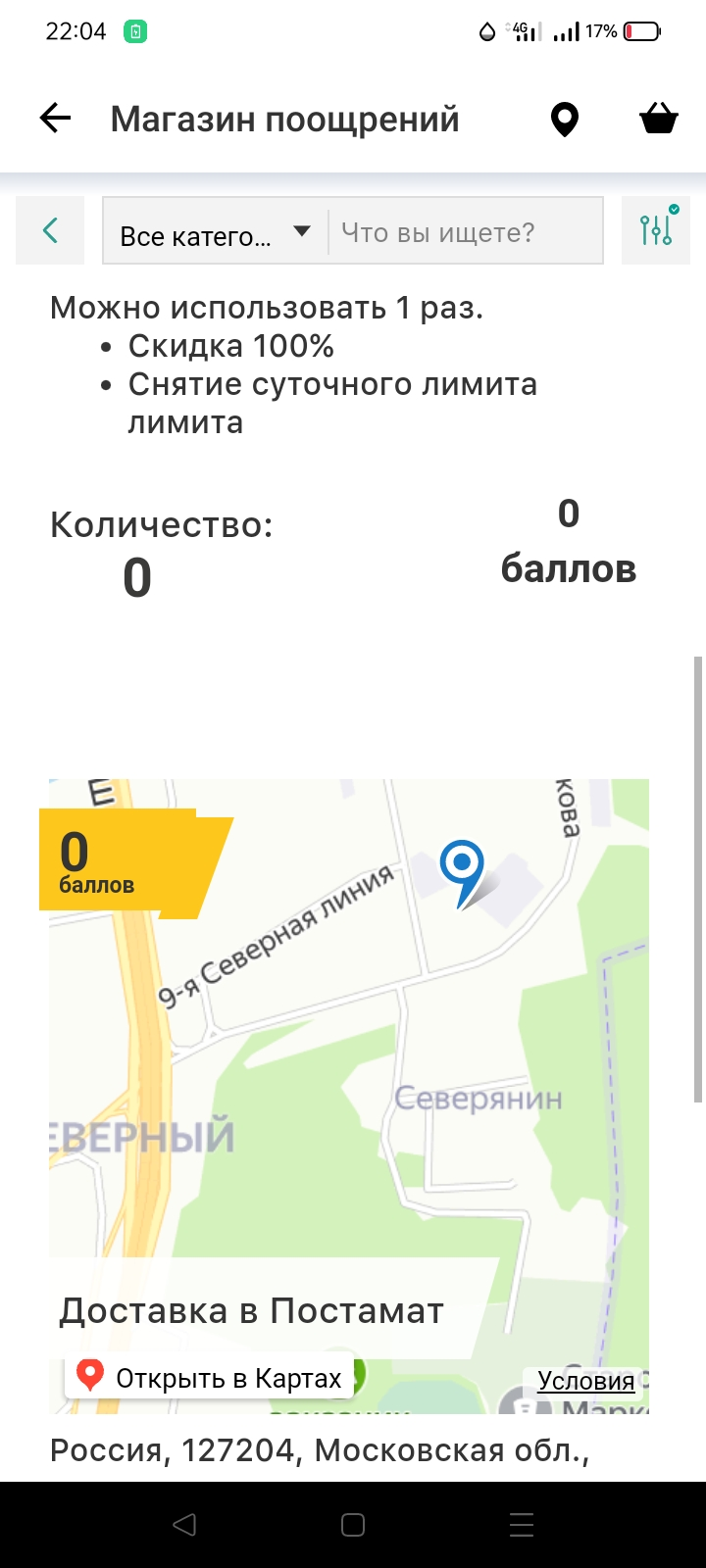The height and width of the screenshot is (1568, 706).
Task: Open the "Условия" link on map
Action: tap(585, 1381)
